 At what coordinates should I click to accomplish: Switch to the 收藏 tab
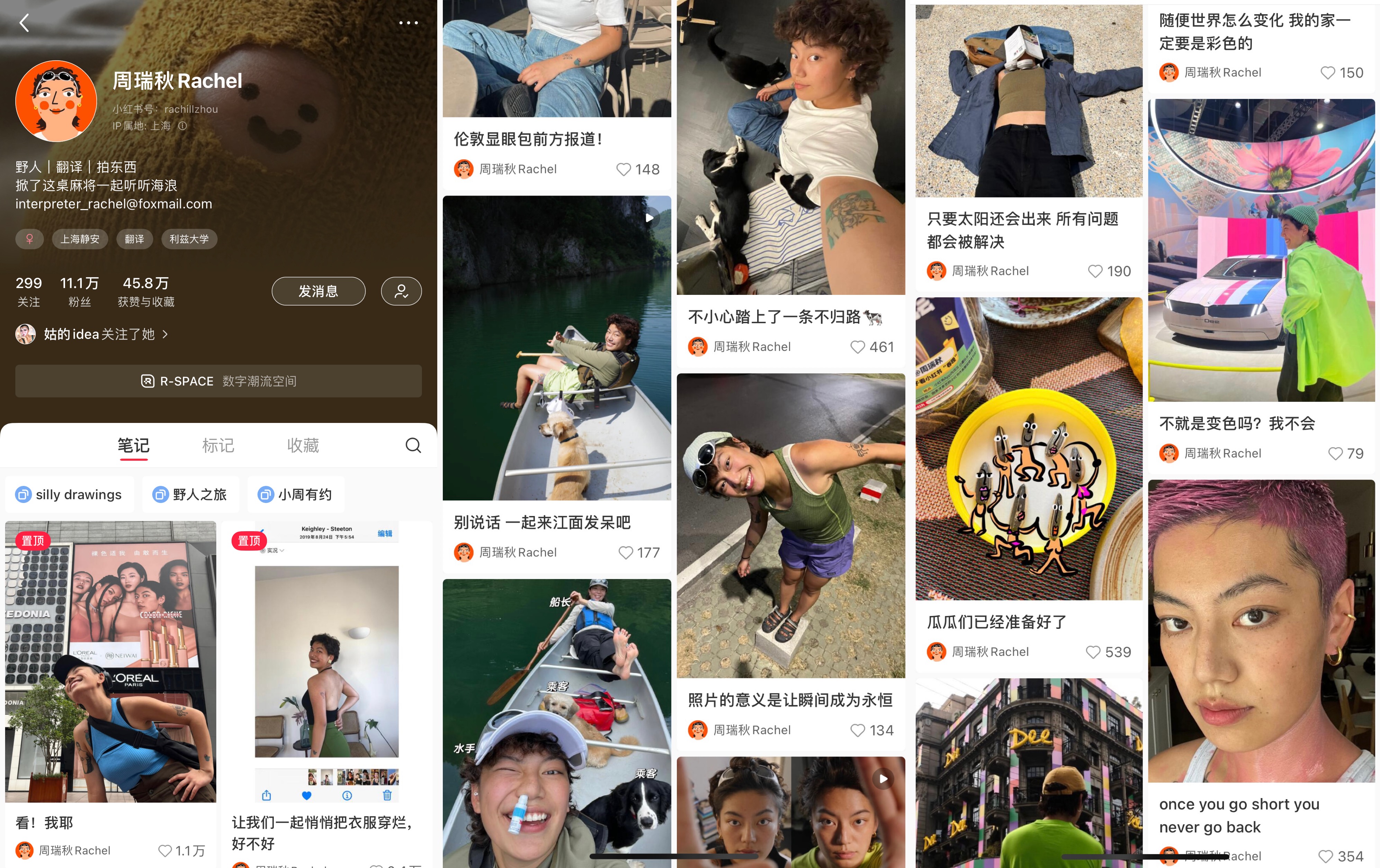tap(303, 445)
